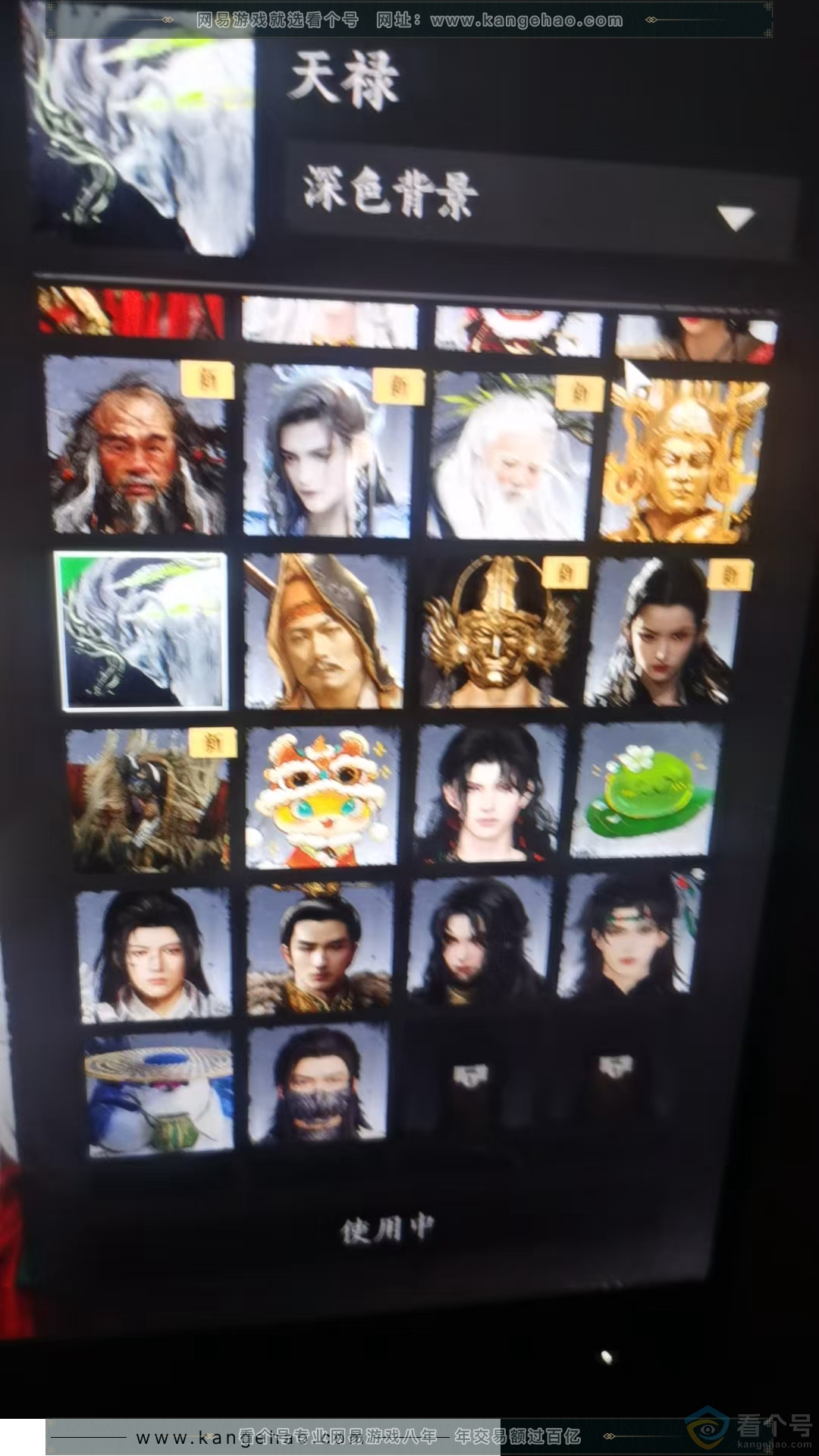Screen dimensions: 819x1456
Task: Pick the snowman with straw hat avatar
Action: point(159,1093)
